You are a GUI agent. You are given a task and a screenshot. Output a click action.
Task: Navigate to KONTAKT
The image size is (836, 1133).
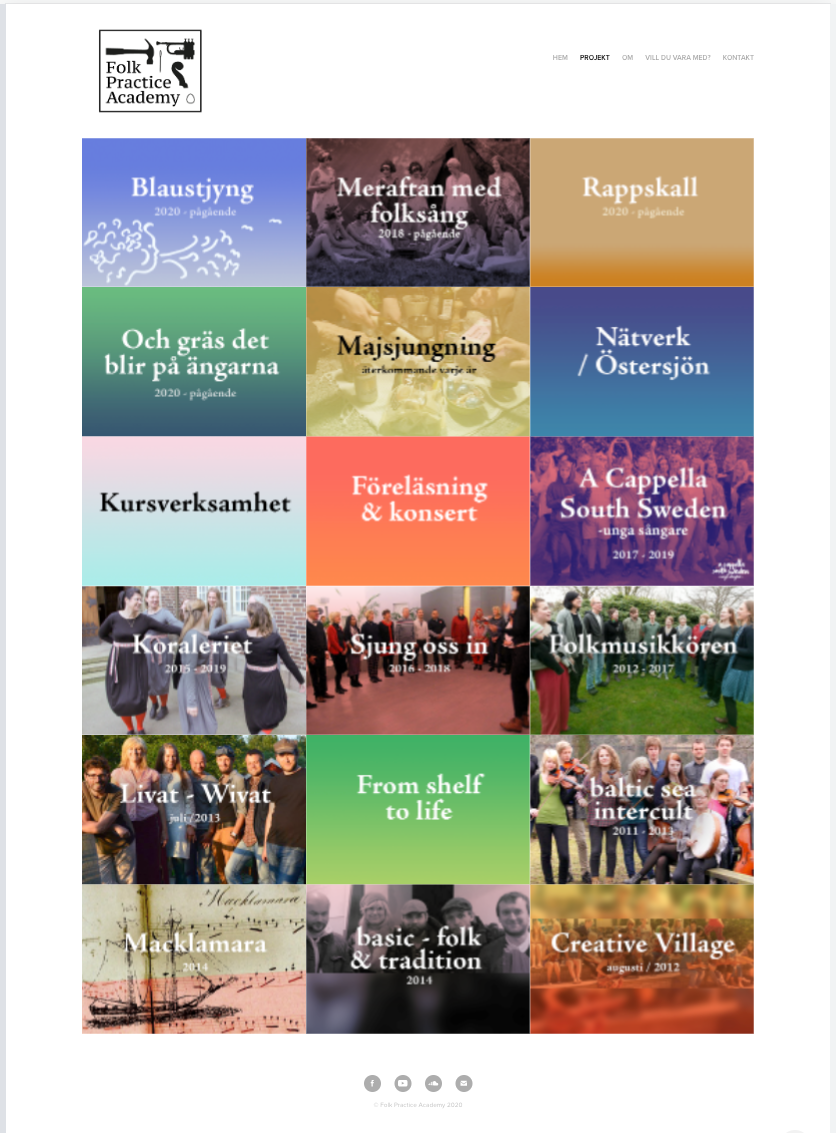(738, 58)
